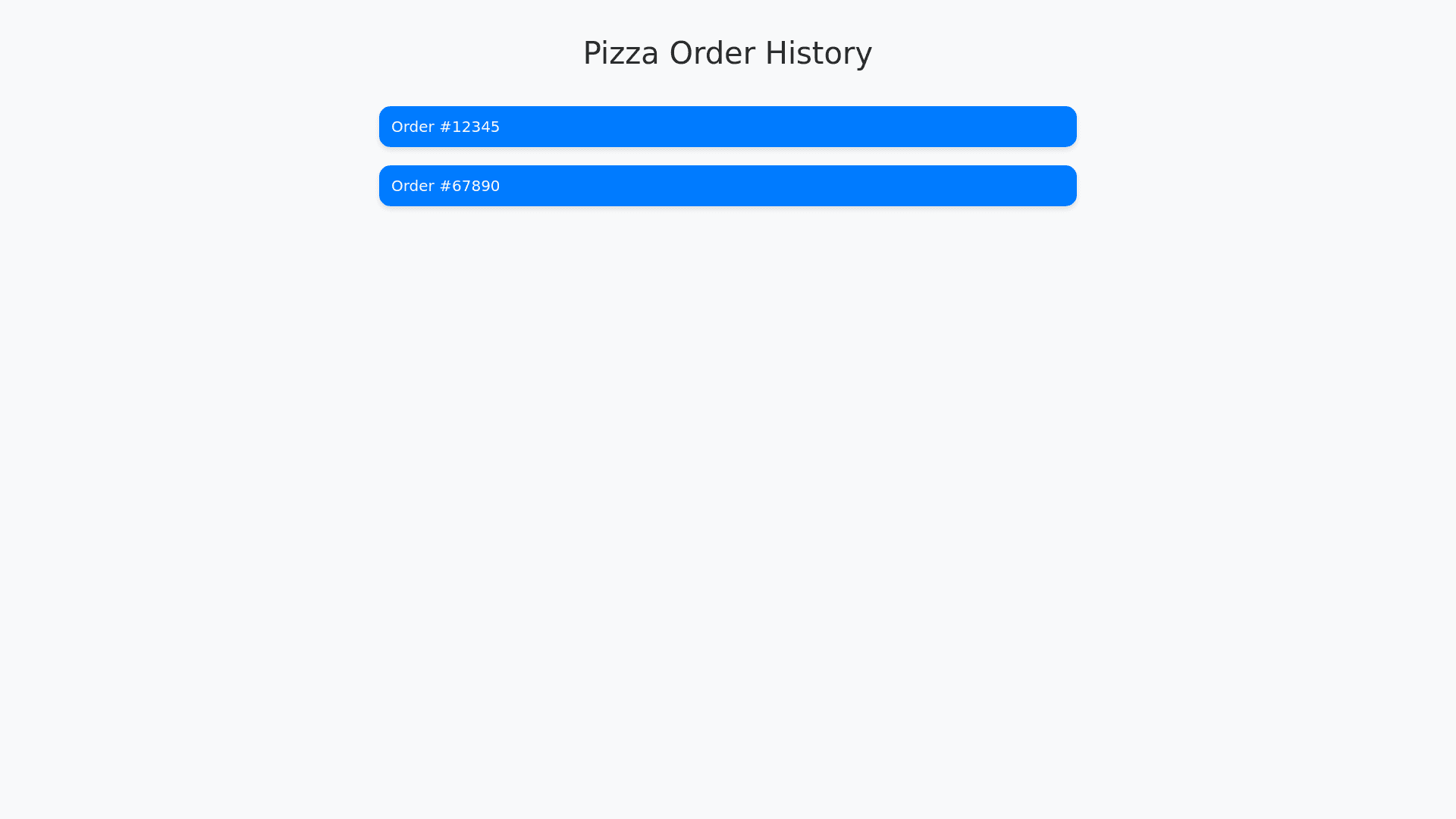The image size is (1456, 819).
Task: Expand Order #12345 details
Action: tap(727, 127)
